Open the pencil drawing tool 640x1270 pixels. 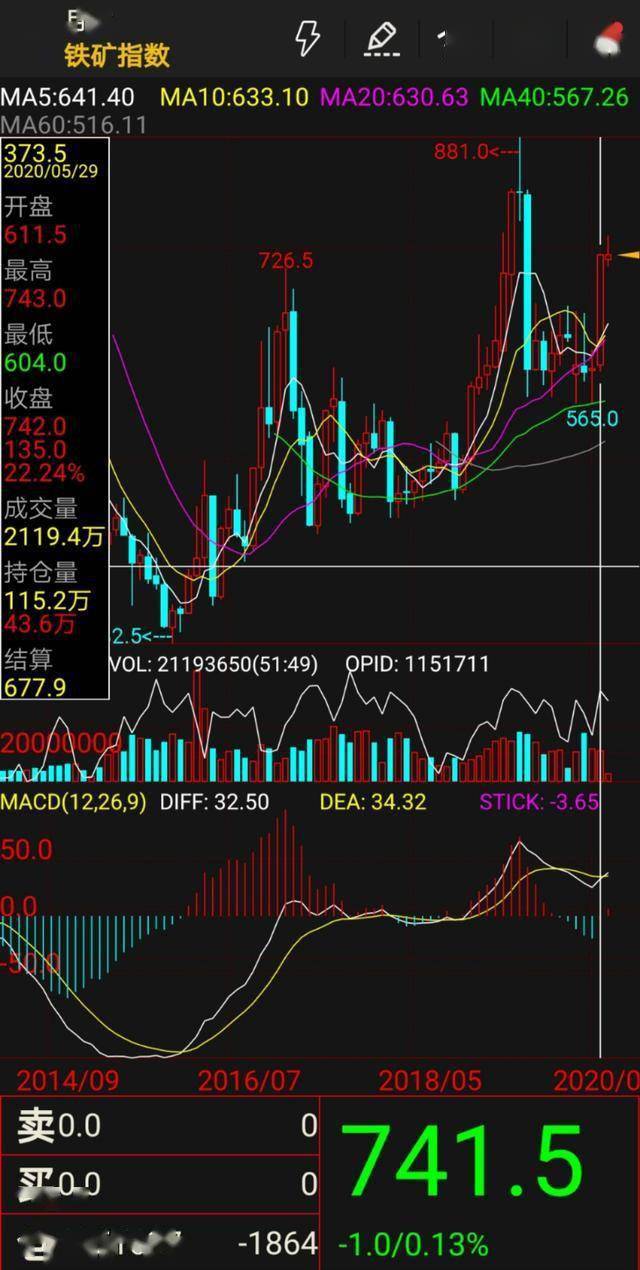click(381, 38)
